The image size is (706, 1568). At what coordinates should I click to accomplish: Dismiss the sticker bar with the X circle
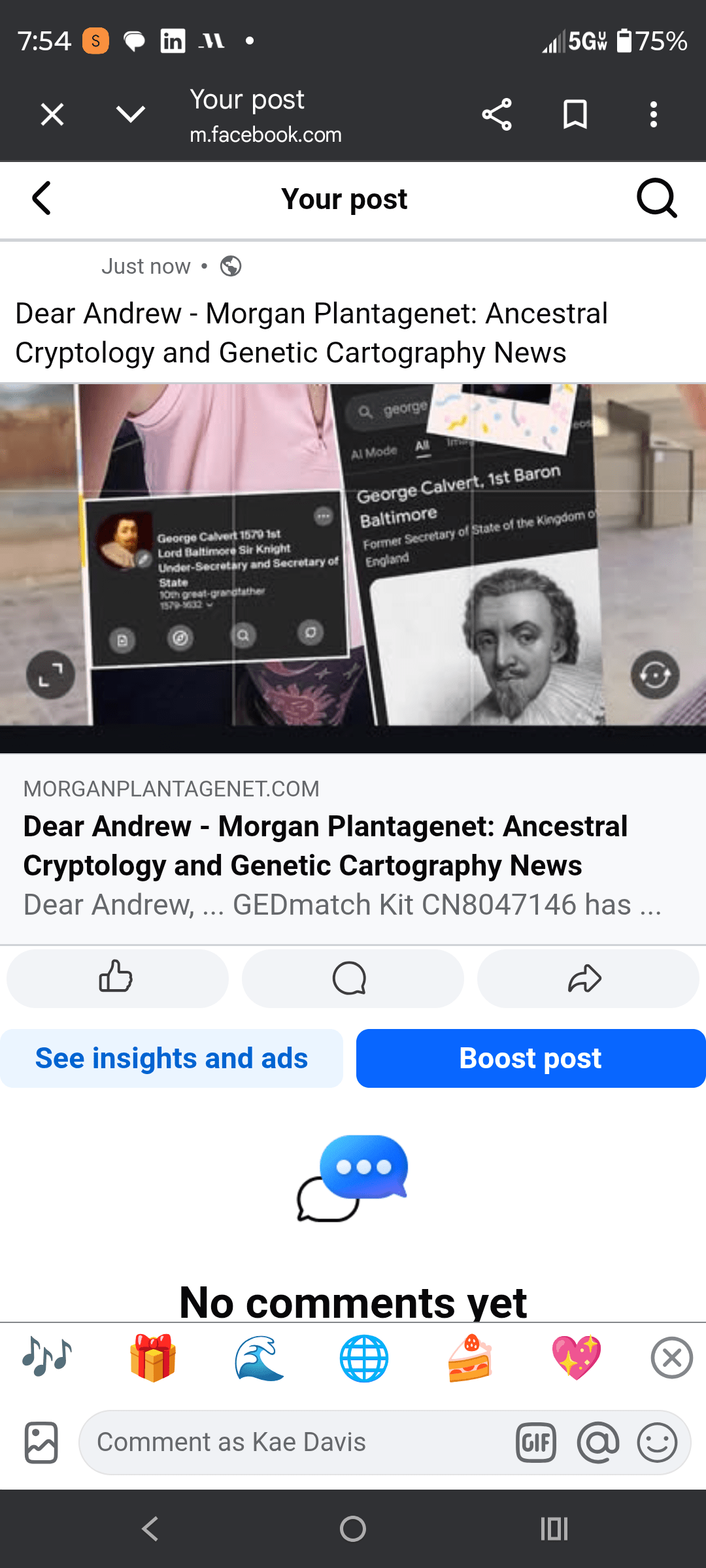tap(671, 1358)
